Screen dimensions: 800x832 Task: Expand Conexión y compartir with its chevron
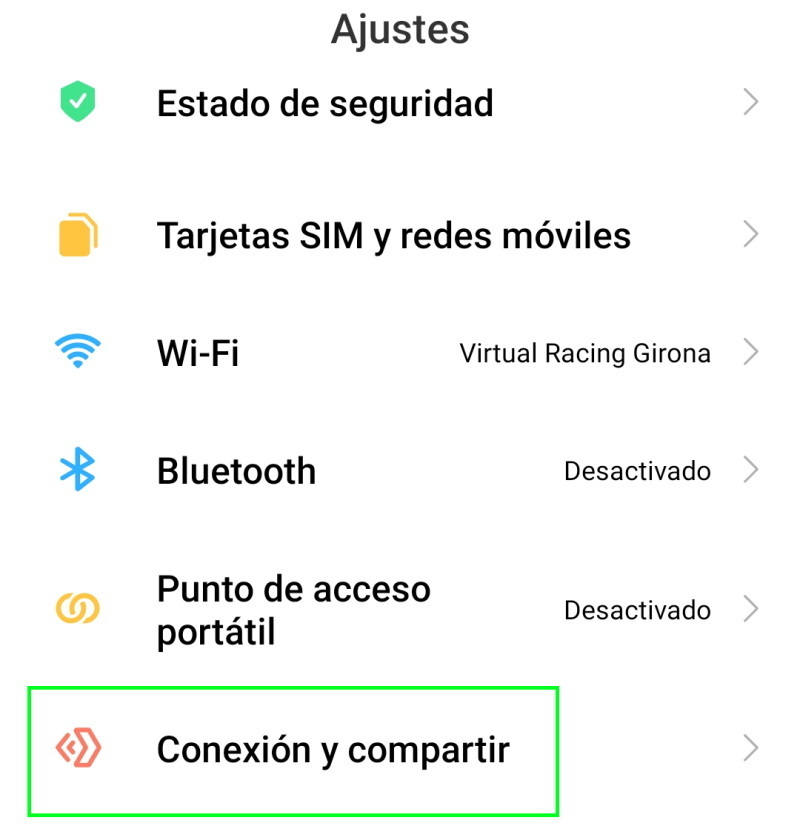click(x=752, y=748)
